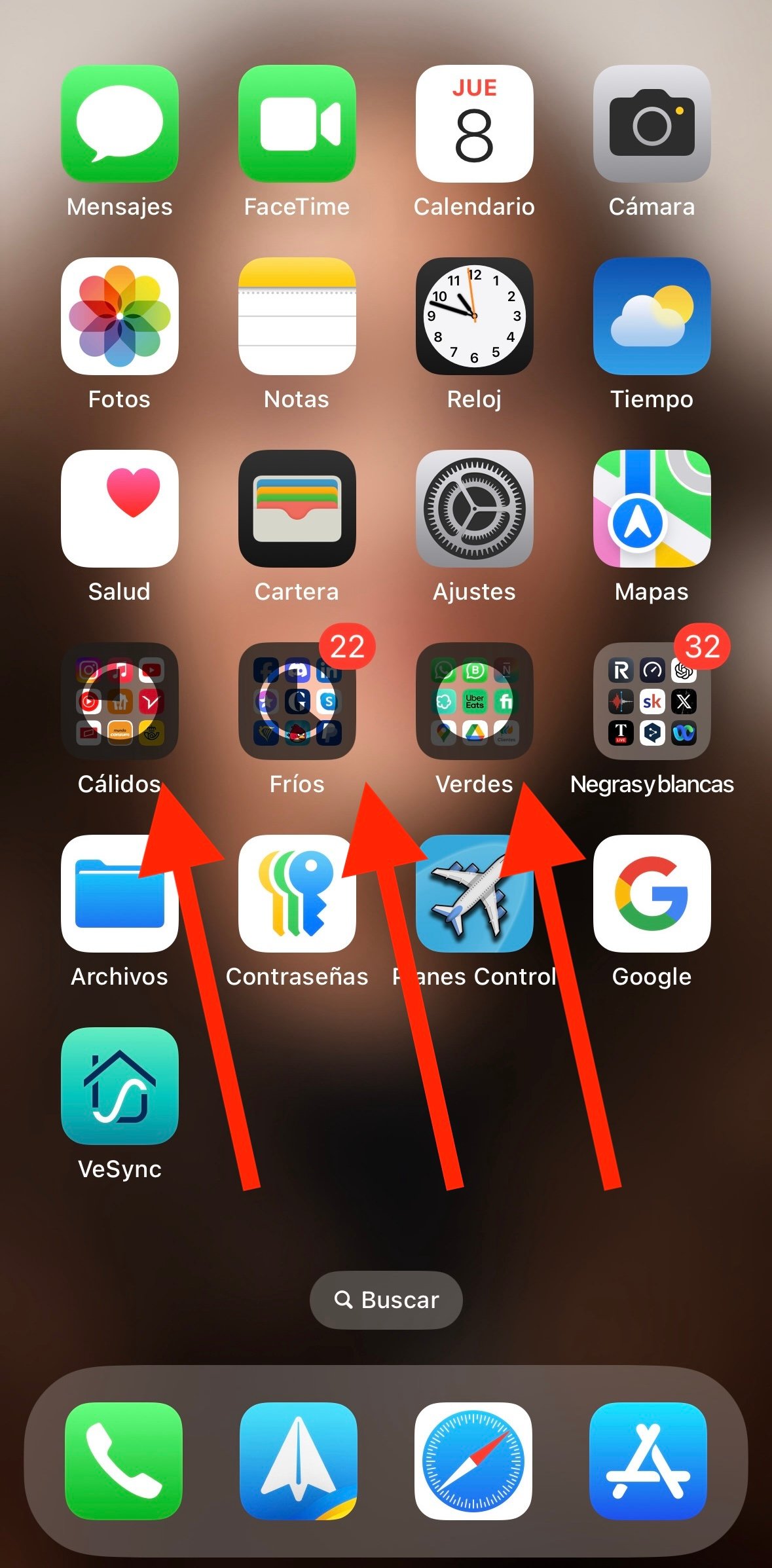The image size is (772, 1568).
Task: Launch FaceTime
Action: [297, 124]
